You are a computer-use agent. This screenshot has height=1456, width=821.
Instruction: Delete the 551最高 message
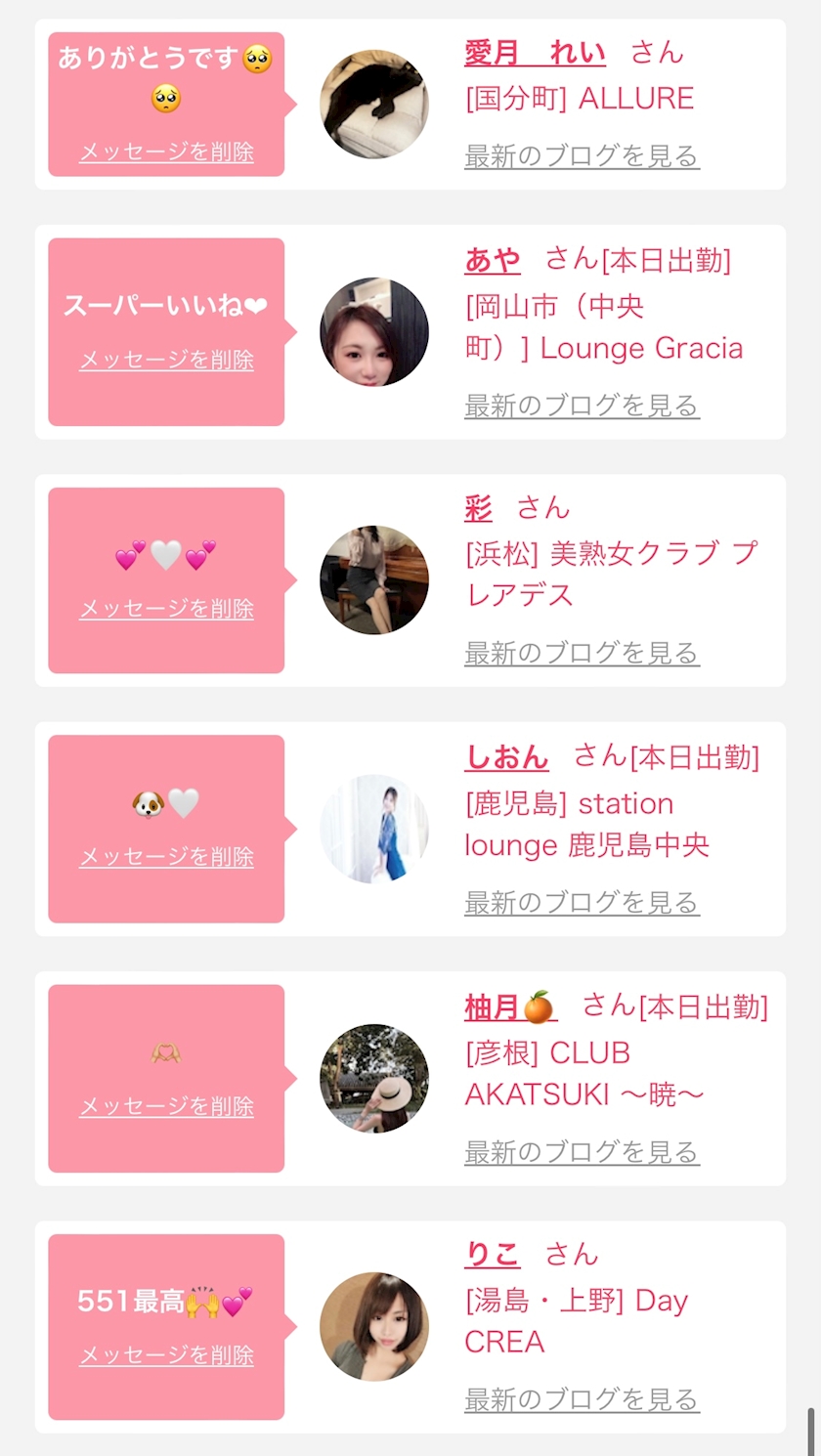[x=166, y=1355]
